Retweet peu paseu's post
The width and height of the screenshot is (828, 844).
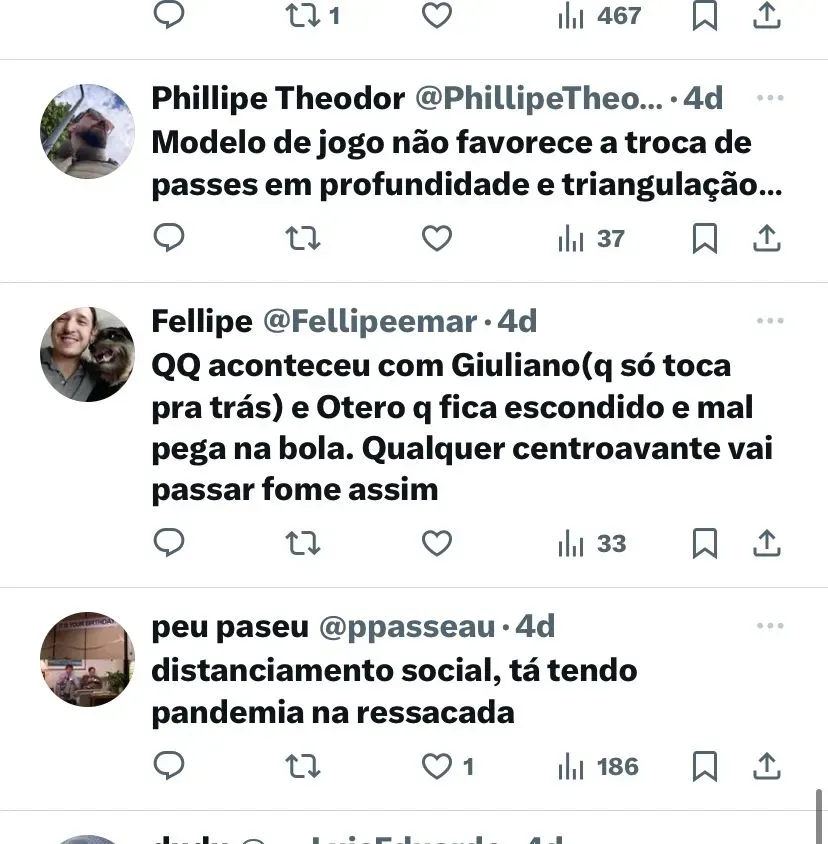coord(303,766)
